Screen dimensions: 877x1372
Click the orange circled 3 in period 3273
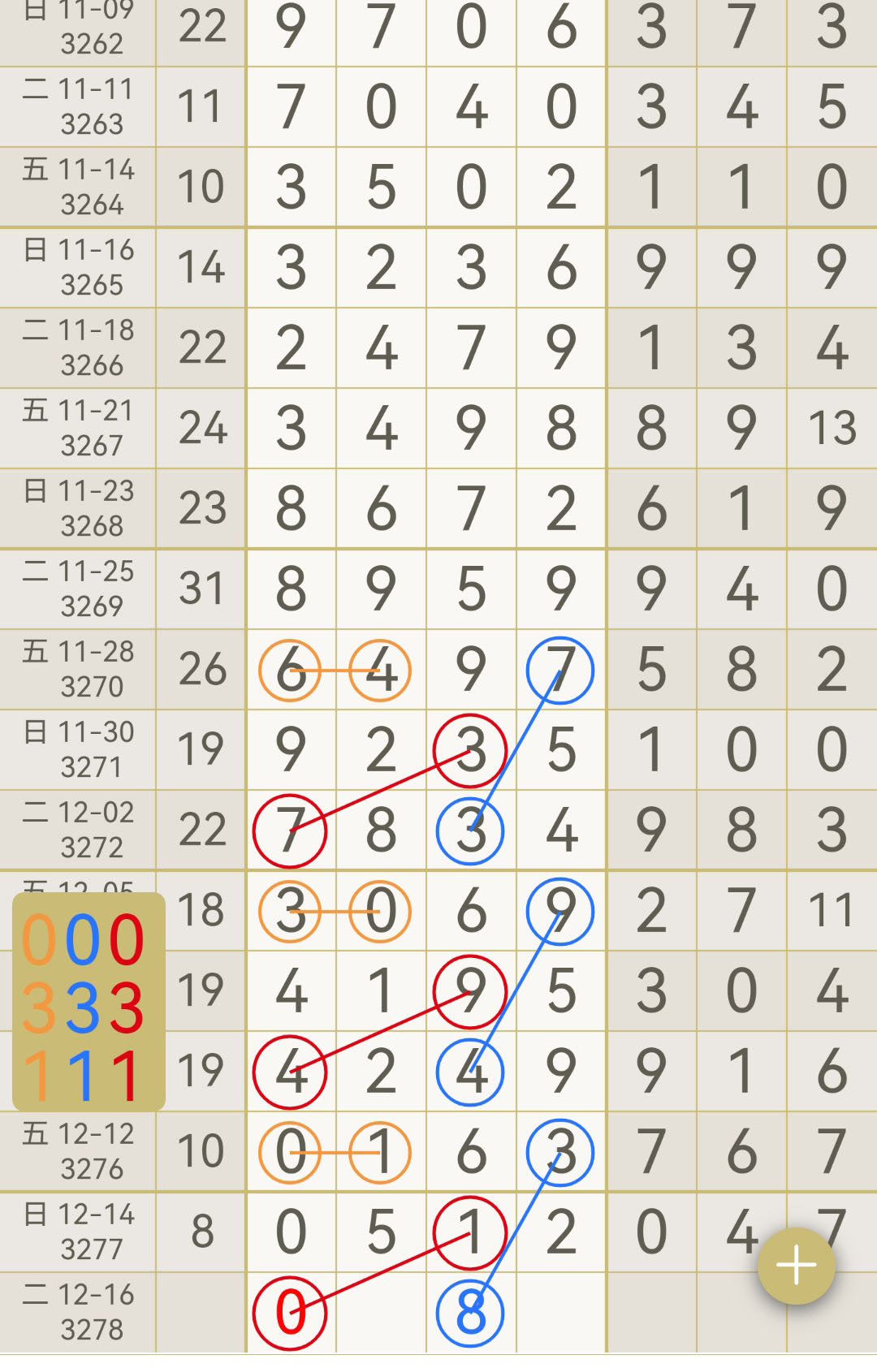click(x=290, y=910)
